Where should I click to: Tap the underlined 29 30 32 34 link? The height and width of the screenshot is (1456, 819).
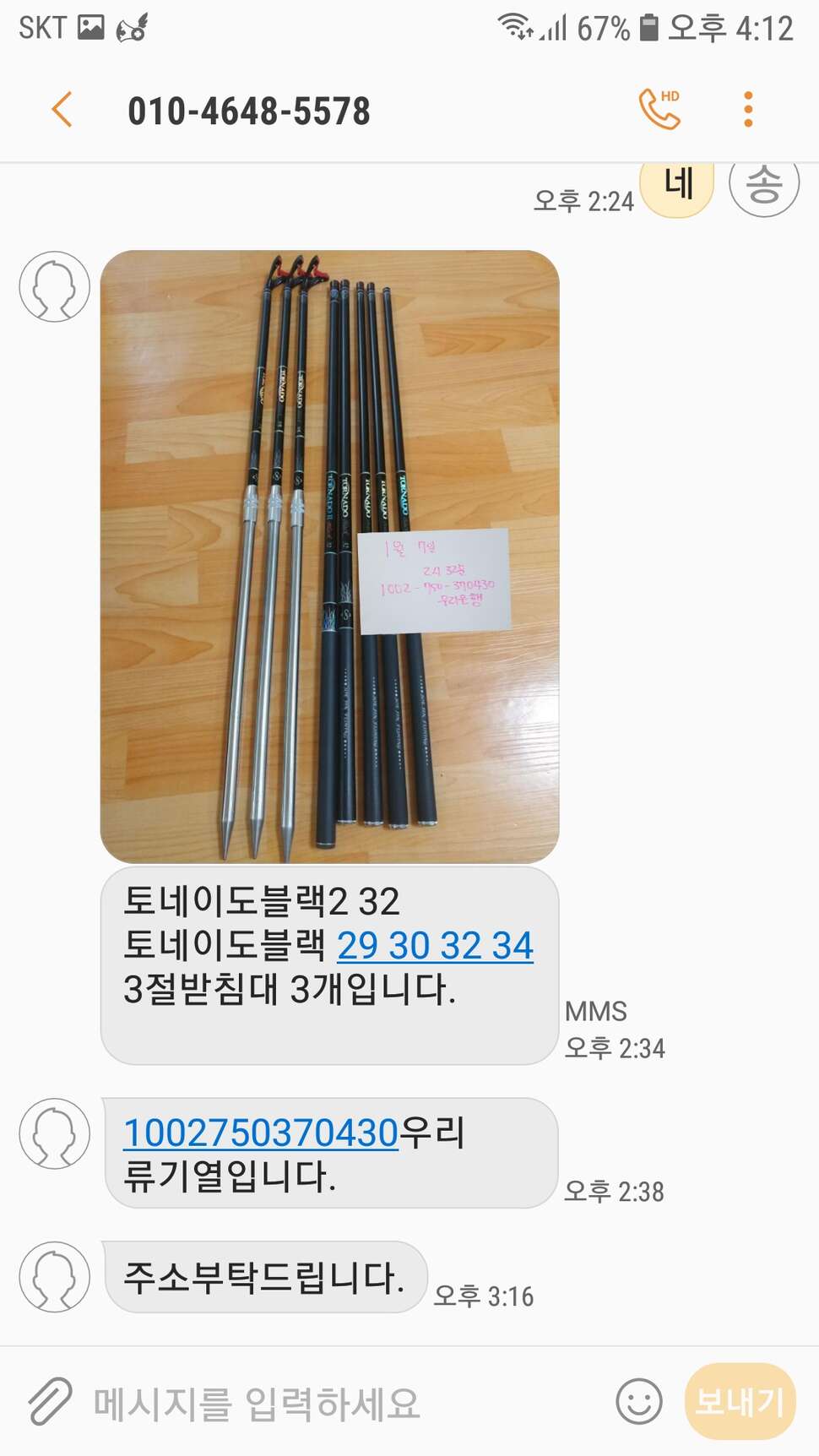coord(435,945)
